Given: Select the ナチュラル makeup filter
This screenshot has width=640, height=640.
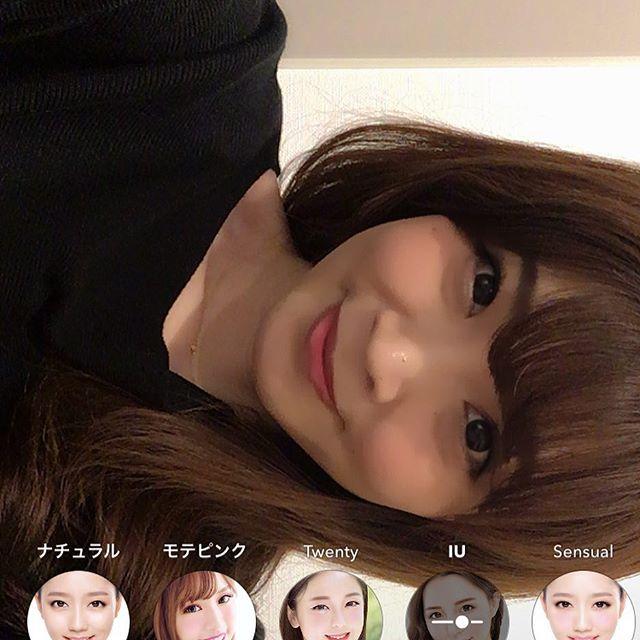Looking at the screenshot, I should coord(78,606).
